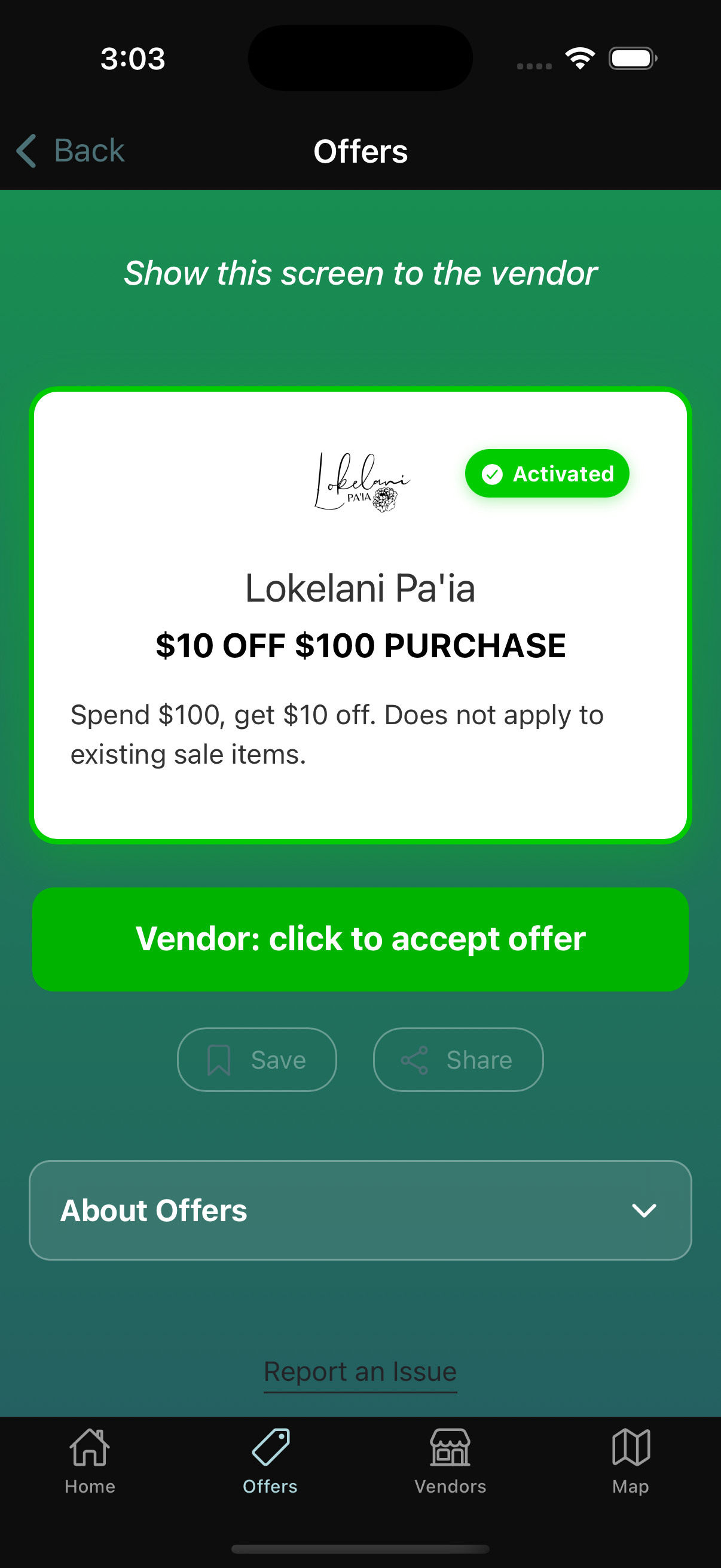Tap the Activated status badge
721x1568 pixels.
click(547, 473)
